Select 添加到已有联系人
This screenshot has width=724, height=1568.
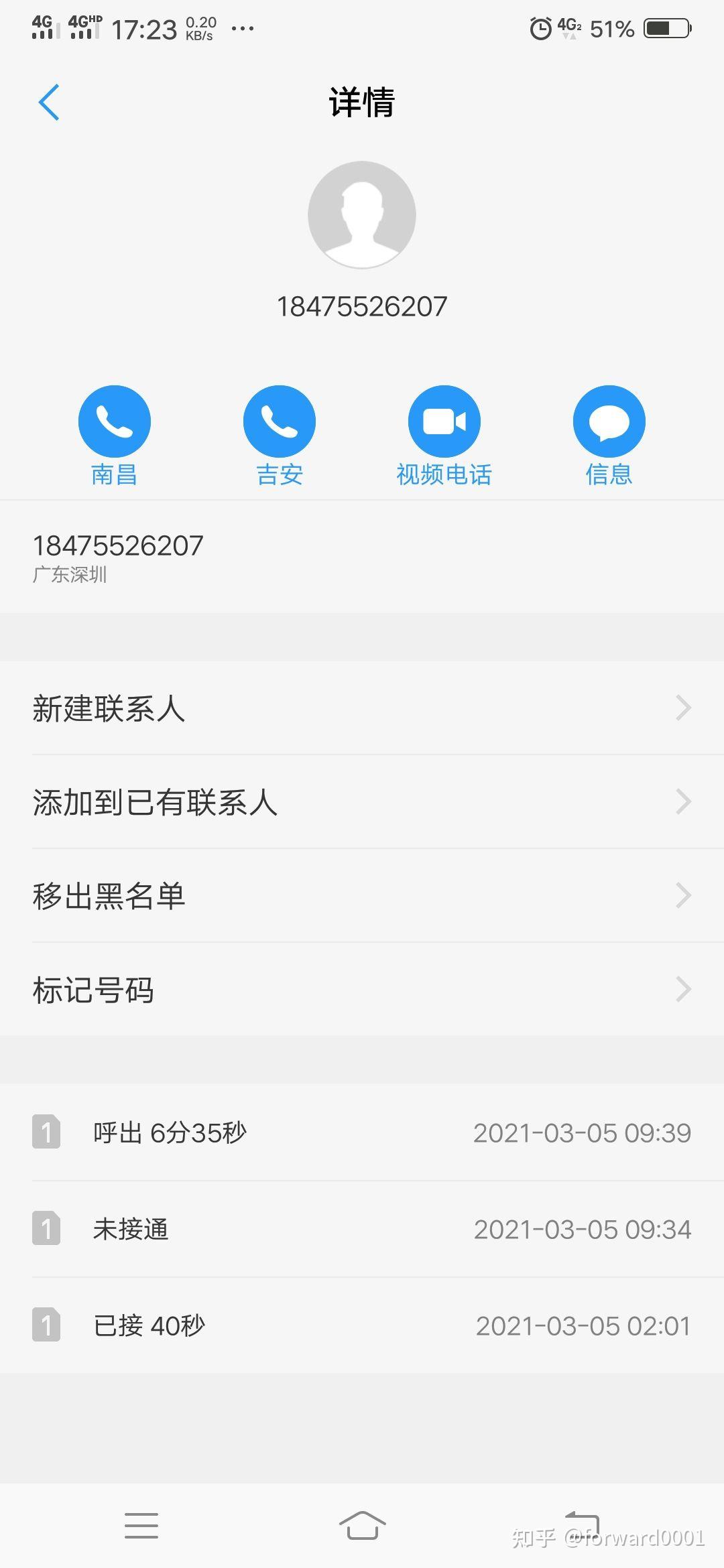coord(362,802)
